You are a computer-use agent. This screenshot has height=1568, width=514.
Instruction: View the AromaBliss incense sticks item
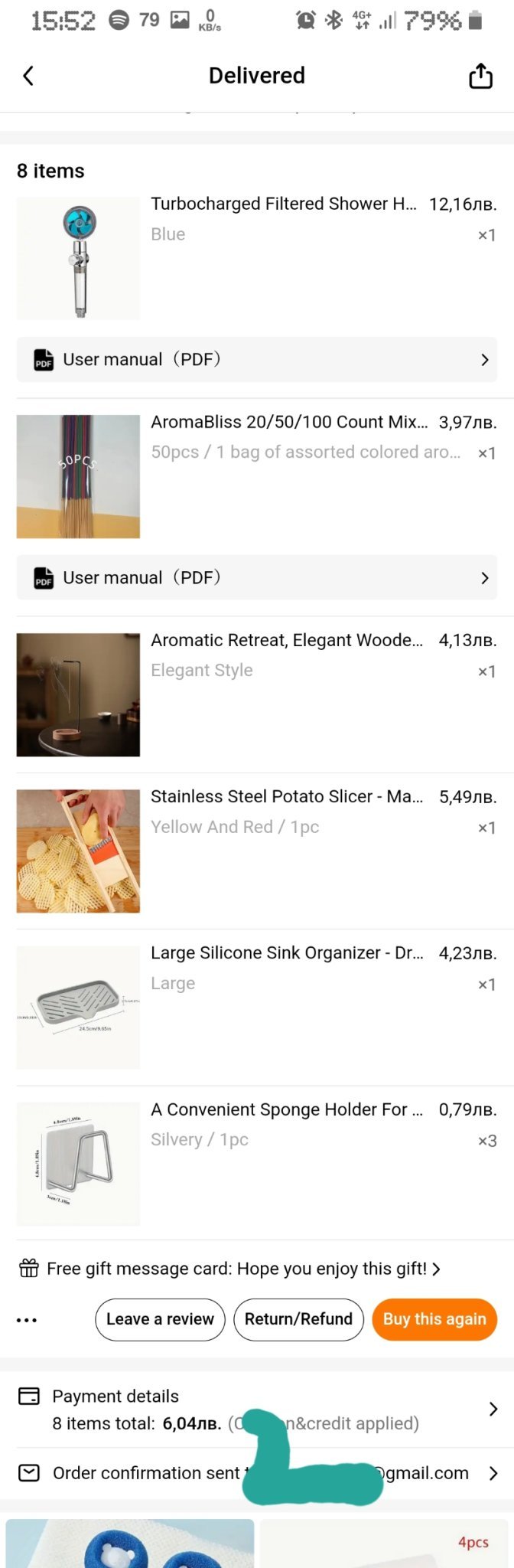point(289,423)
